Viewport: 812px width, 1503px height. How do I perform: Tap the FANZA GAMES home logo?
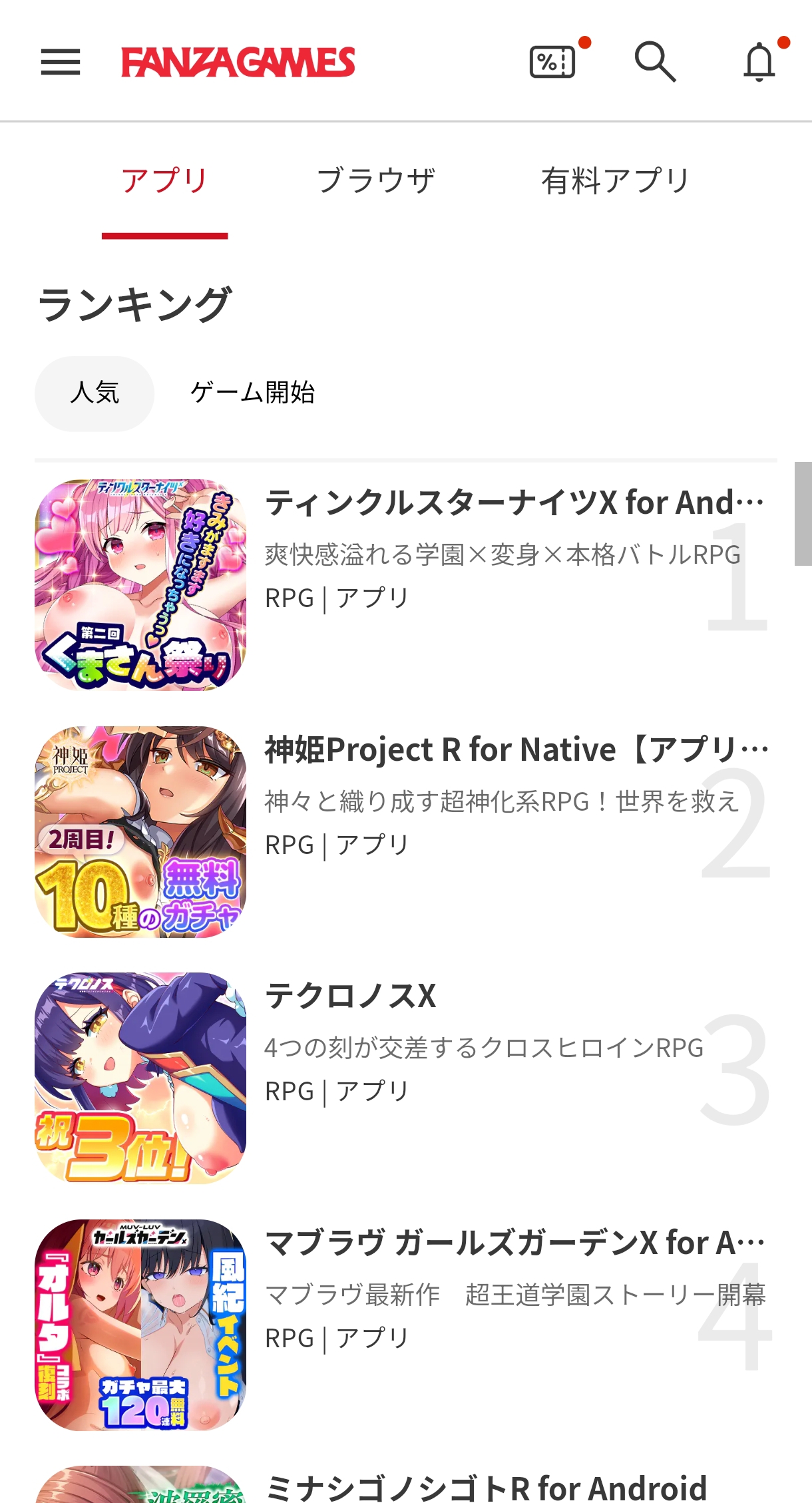point(238,63)
